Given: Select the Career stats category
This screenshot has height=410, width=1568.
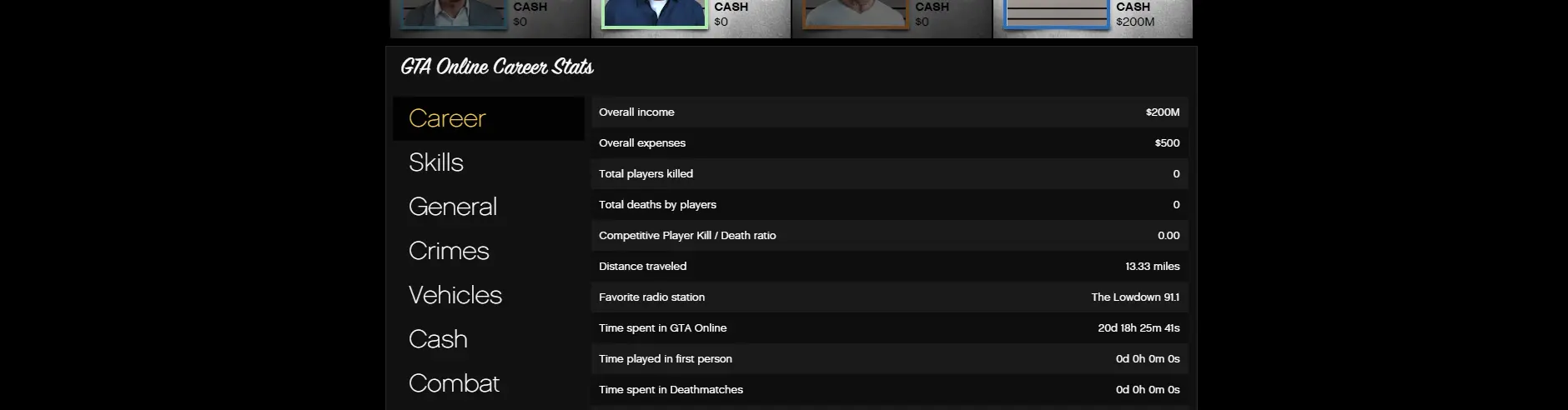Looking at the screenshot, I should 447,118.
